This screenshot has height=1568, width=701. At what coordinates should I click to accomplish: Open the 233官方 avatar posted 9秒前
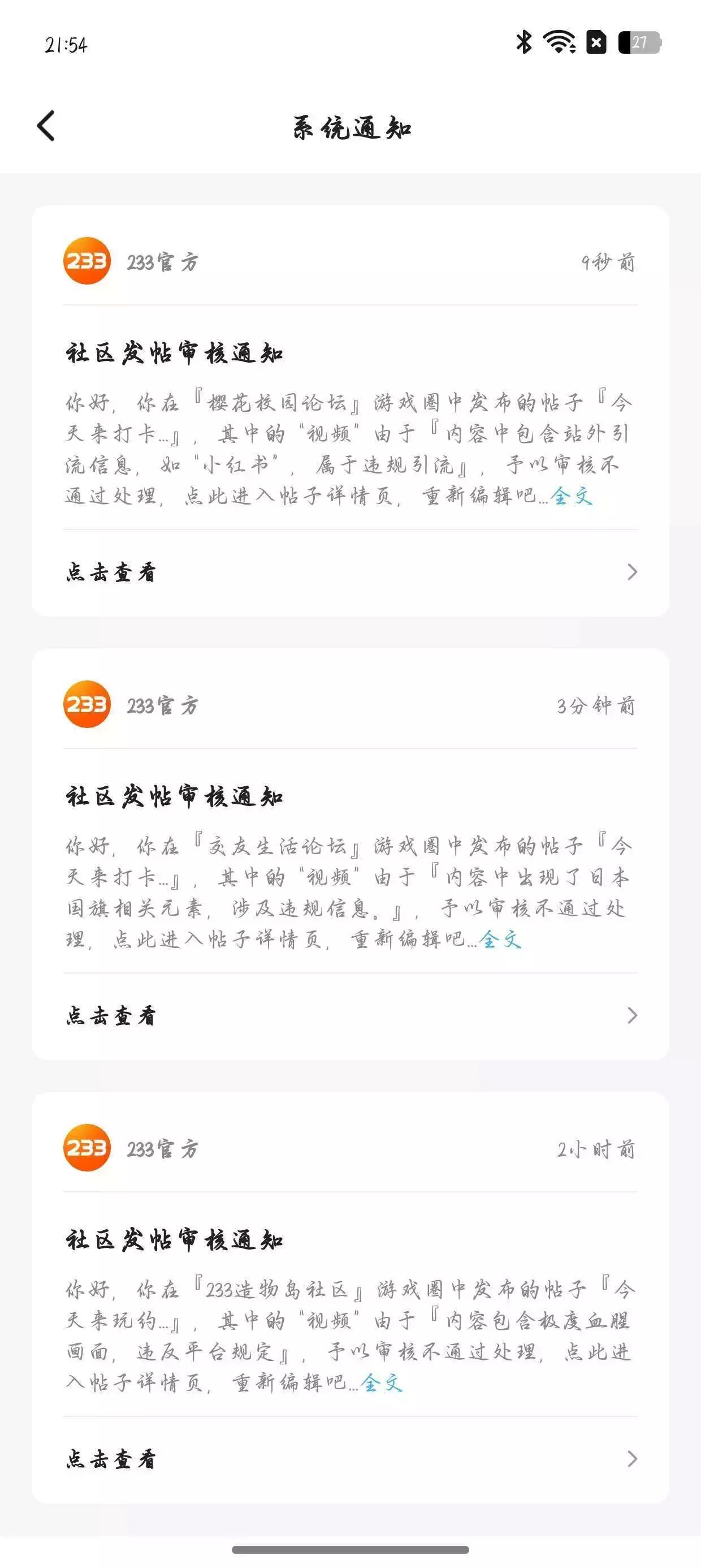(x=87, y=261)
